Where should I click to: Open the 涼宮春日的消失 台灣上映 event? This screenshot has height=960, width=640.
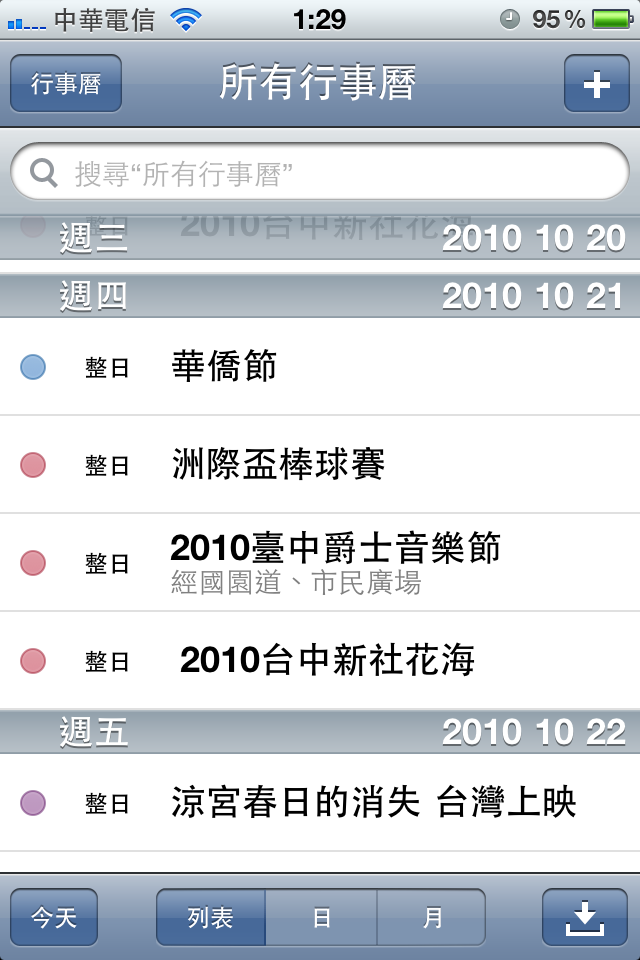pos(320,802)
